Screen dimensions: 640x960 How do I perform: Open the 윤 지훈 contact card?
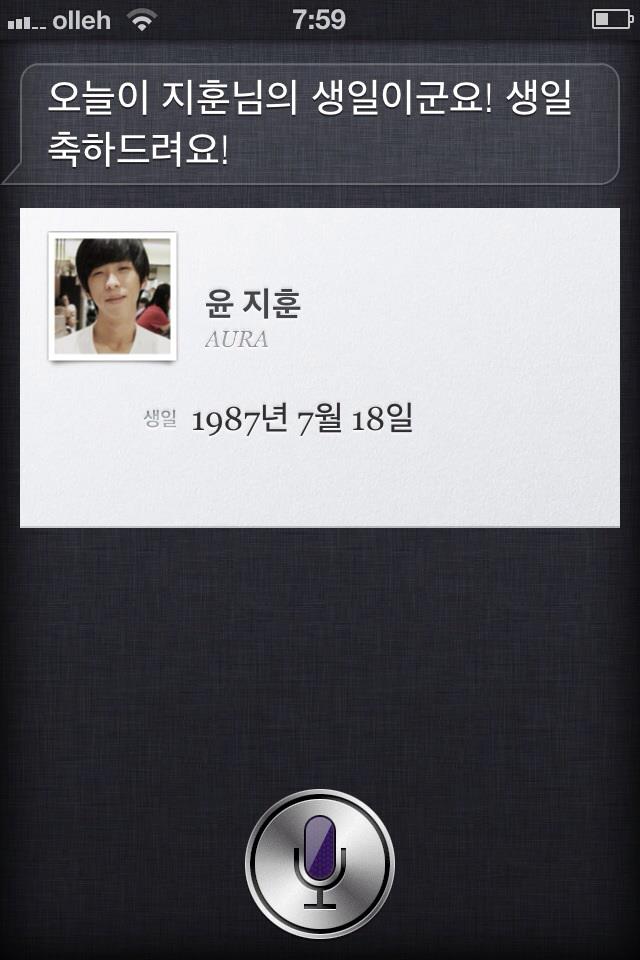point(320,367)
